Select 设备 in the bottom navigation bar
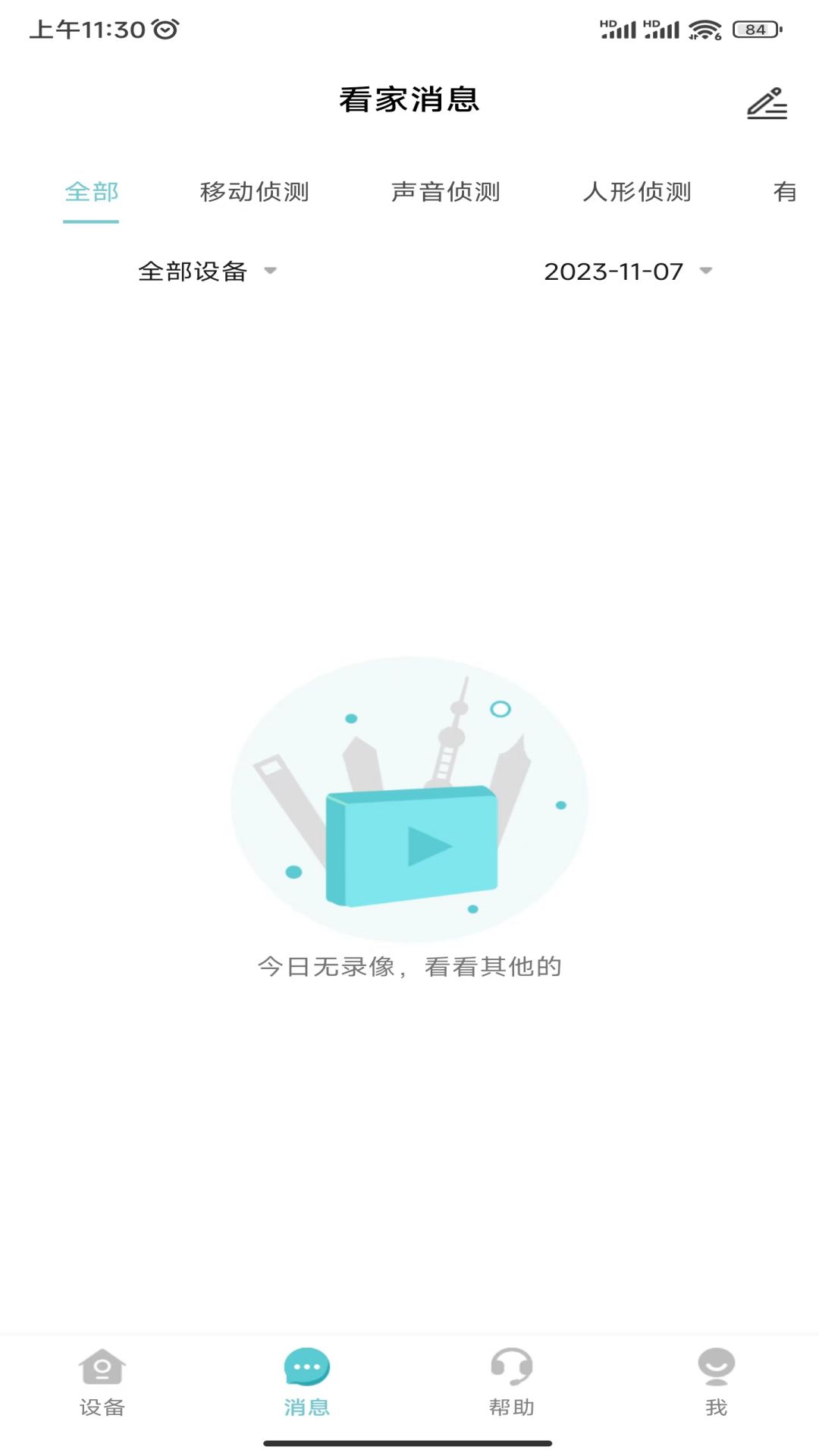819x1456 pixels. pyautogui.click(x=101, y=1407)
